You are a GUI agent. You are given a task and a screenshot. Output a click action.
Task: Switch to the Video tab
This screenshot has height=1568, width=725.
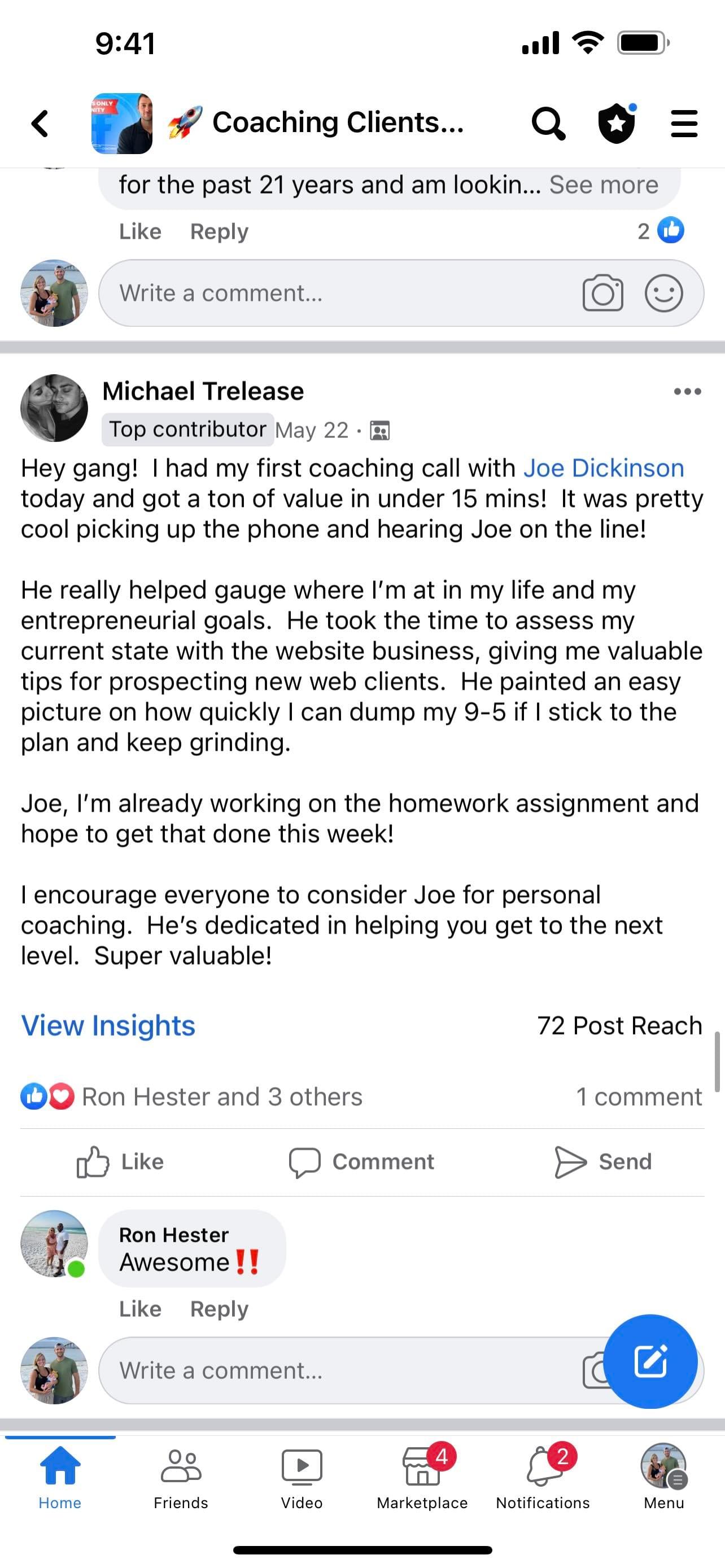(x=302, y=1476)
